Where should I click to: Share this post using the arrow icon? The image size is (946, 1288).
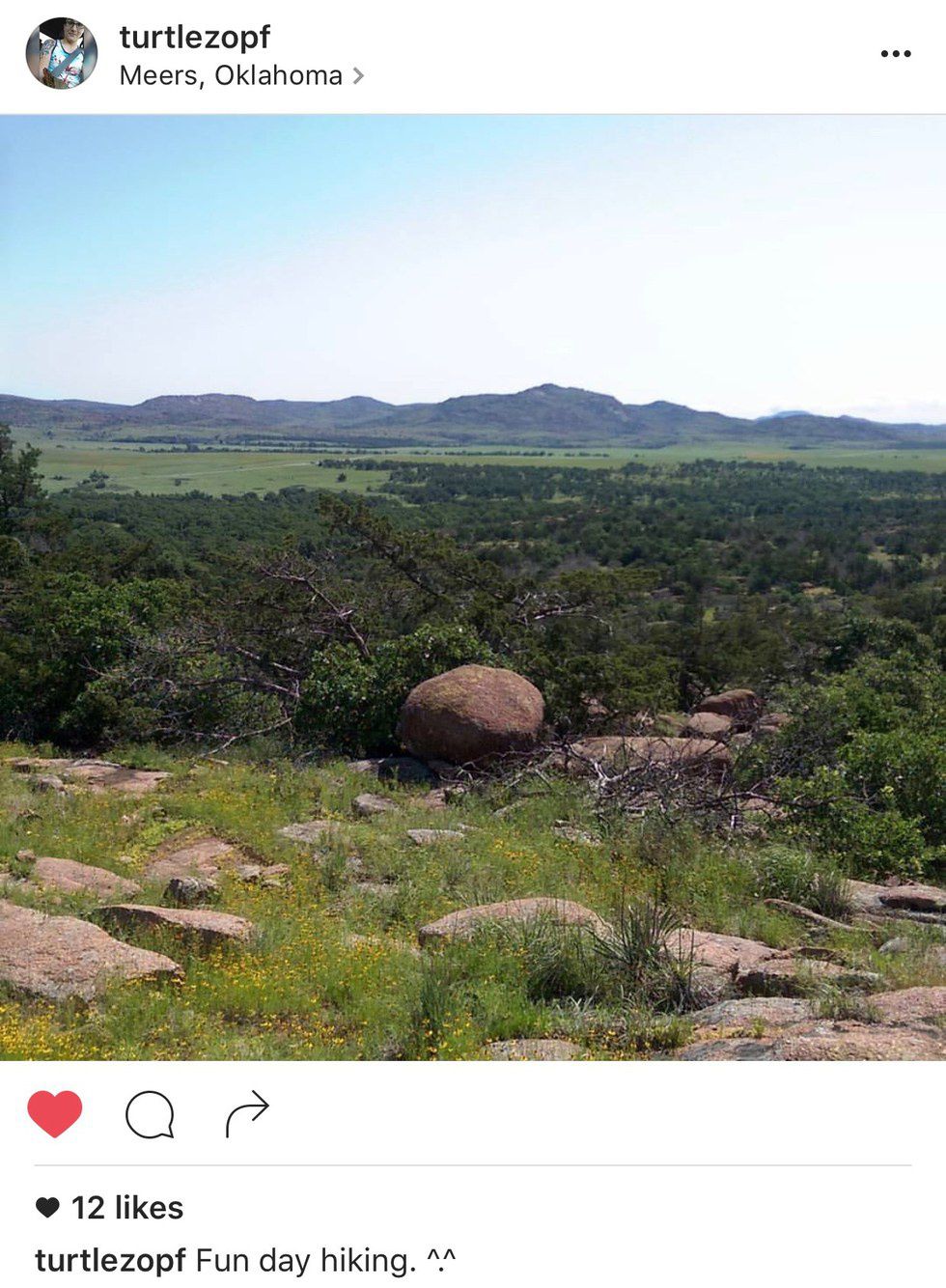point(247,1114)
